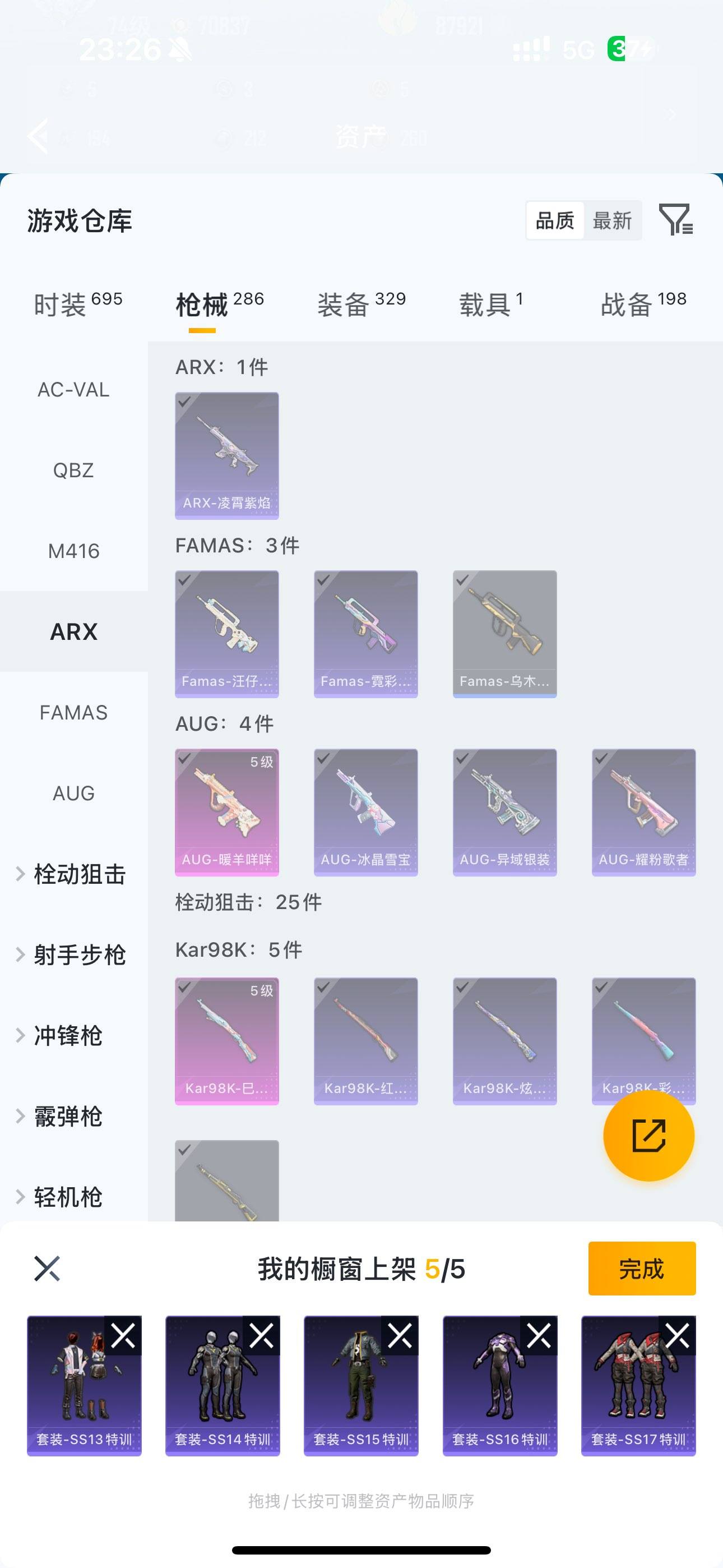The image size is (723, 1568).
Task: Tap the orange share floating button
Action: click(648, 1135)
